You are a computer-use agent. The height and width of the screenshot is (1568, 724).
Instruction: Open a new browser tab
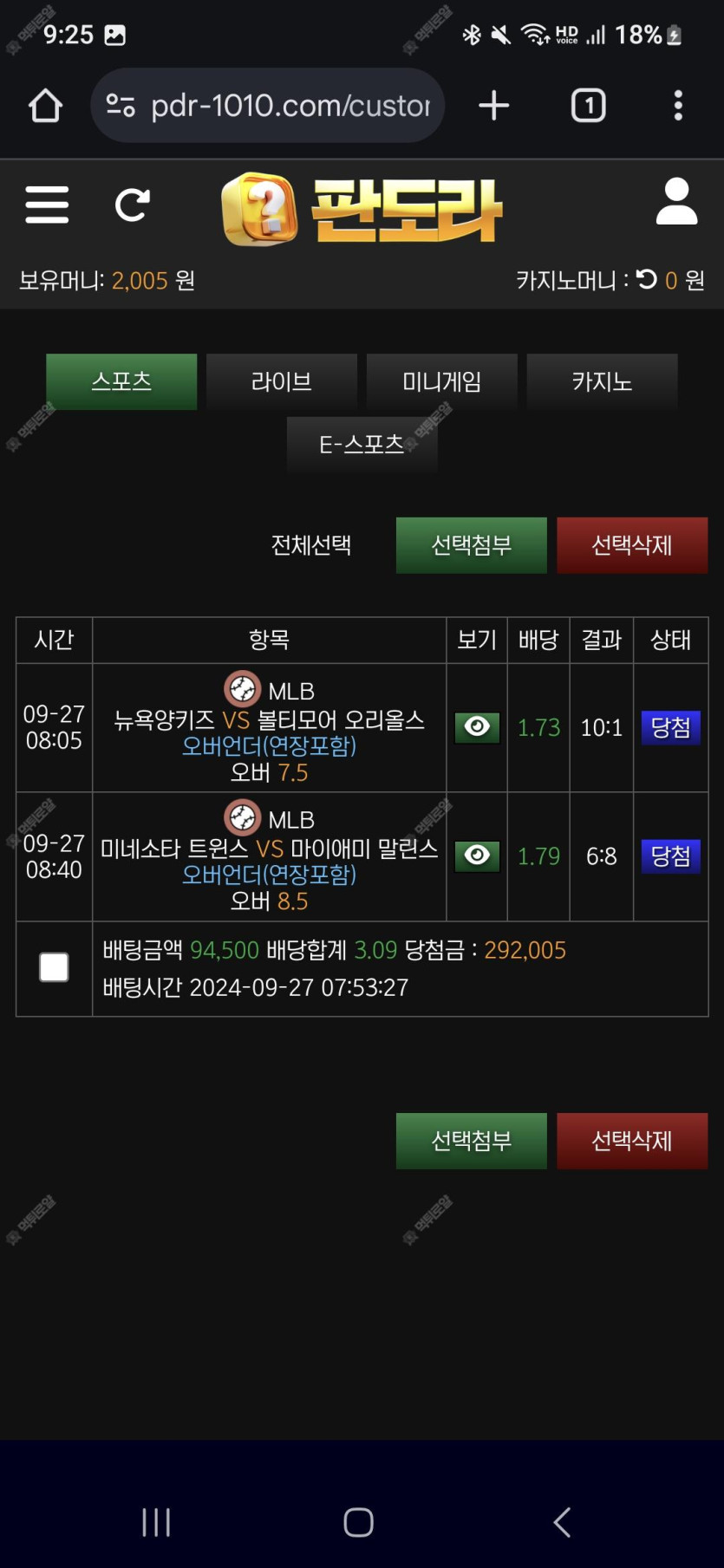(x=494, y=106)
